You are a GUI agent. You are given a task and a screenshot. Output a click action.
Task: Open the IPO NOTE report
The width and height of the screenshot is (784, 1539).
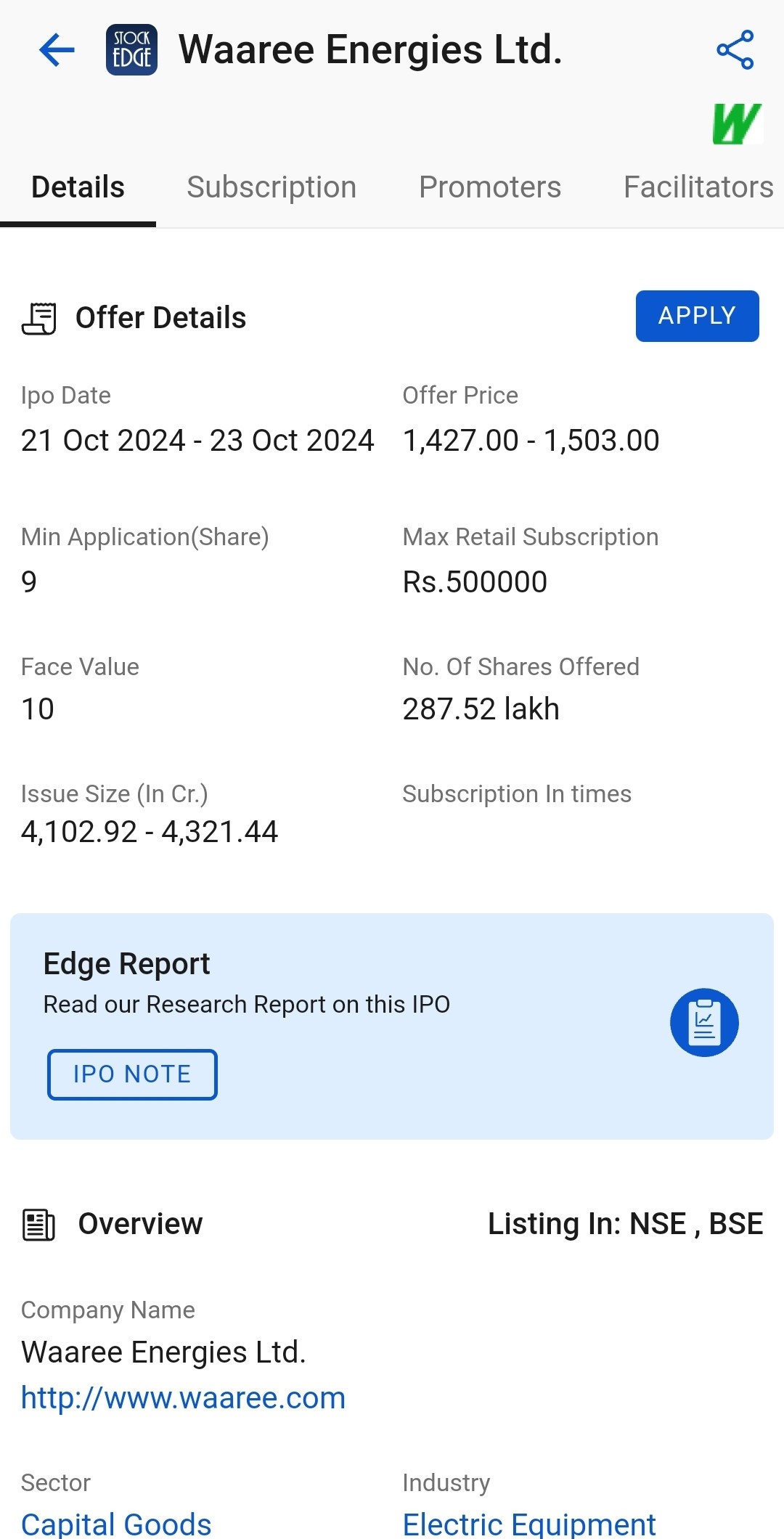click(x=131, y=1074)
